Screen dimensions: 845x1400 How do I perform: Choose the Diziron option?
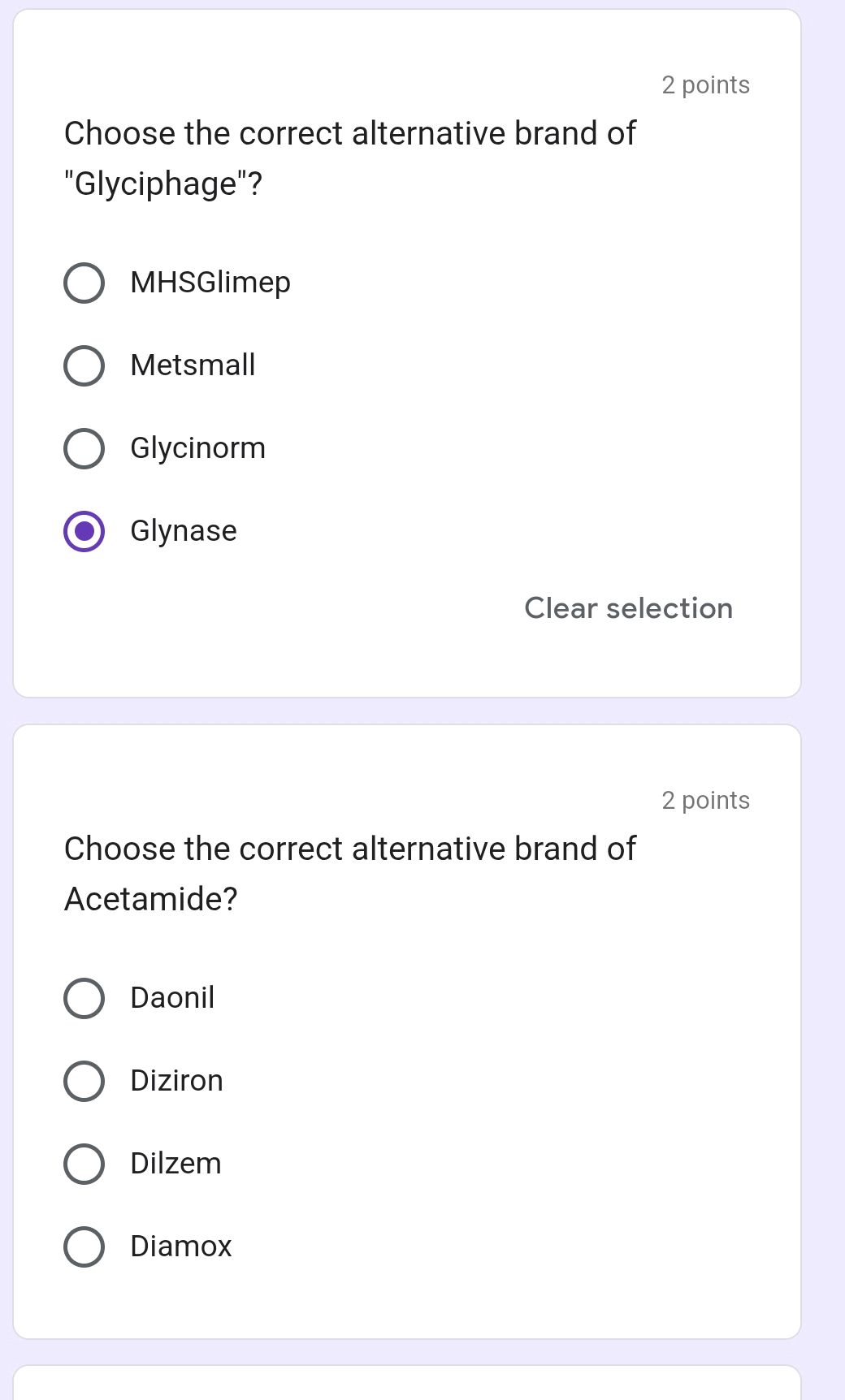click(x=84, y=1082)
